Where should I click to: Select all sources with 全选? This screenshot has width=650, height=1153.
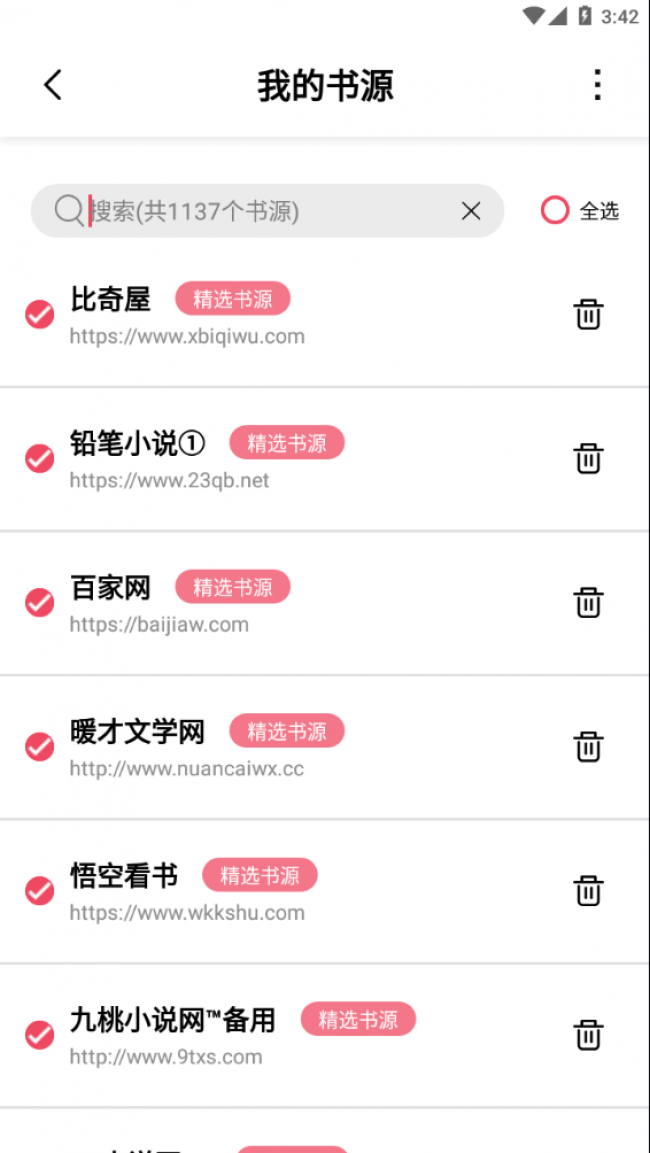[x=580, y=211]
